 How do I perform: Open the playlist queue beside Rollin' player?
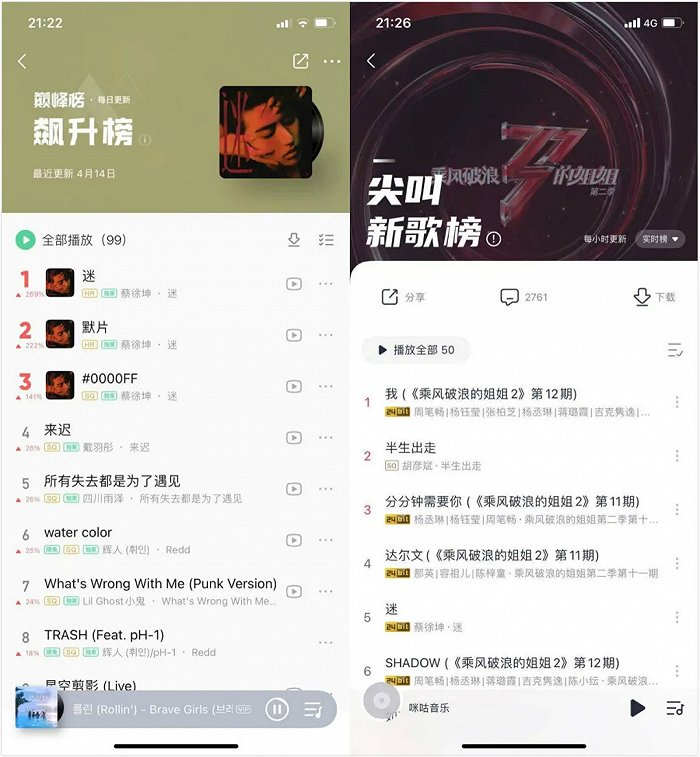pos(314,710)
